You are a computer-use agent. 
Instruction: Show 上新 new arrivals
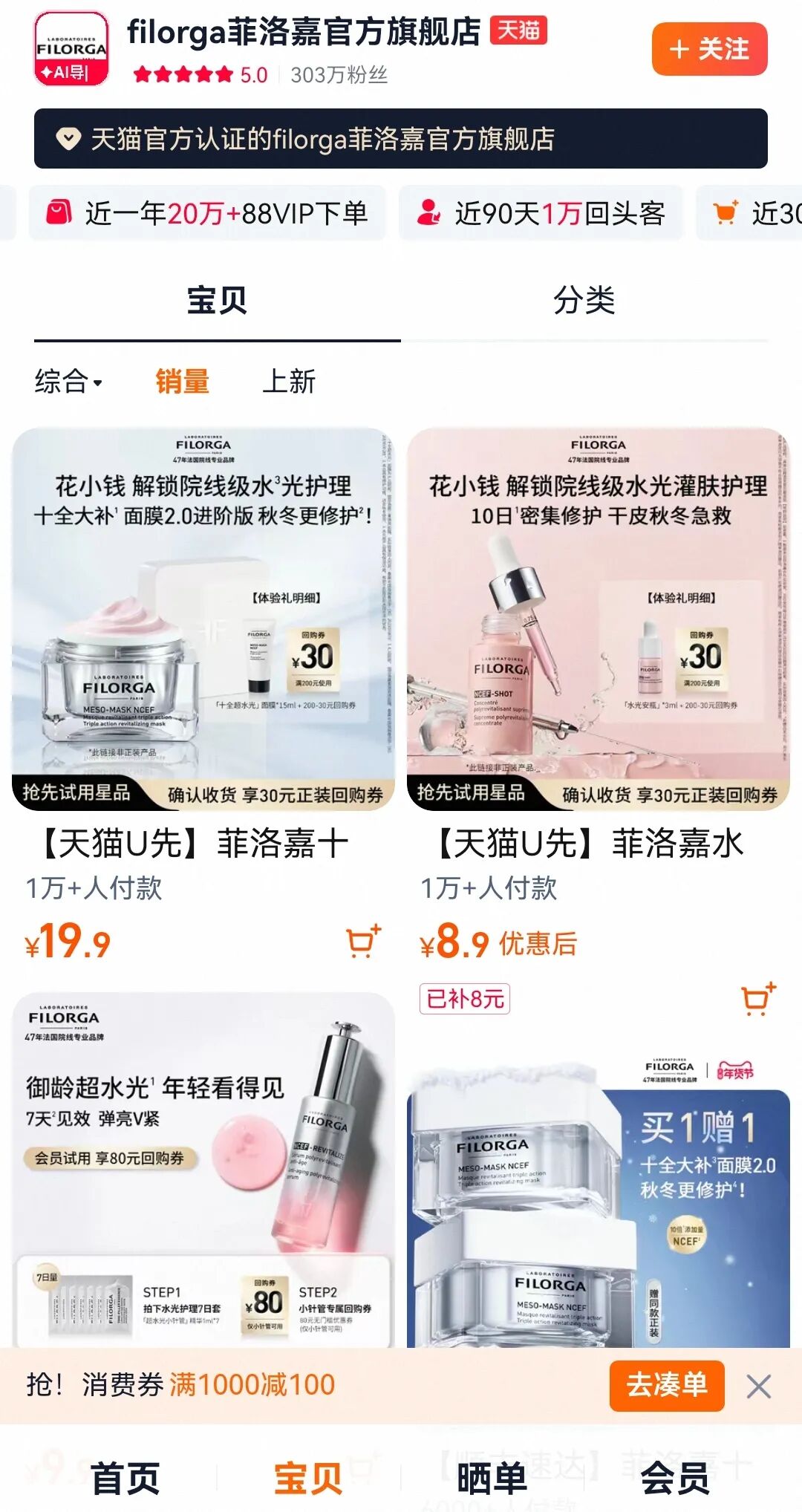click(x=289, y=382)
